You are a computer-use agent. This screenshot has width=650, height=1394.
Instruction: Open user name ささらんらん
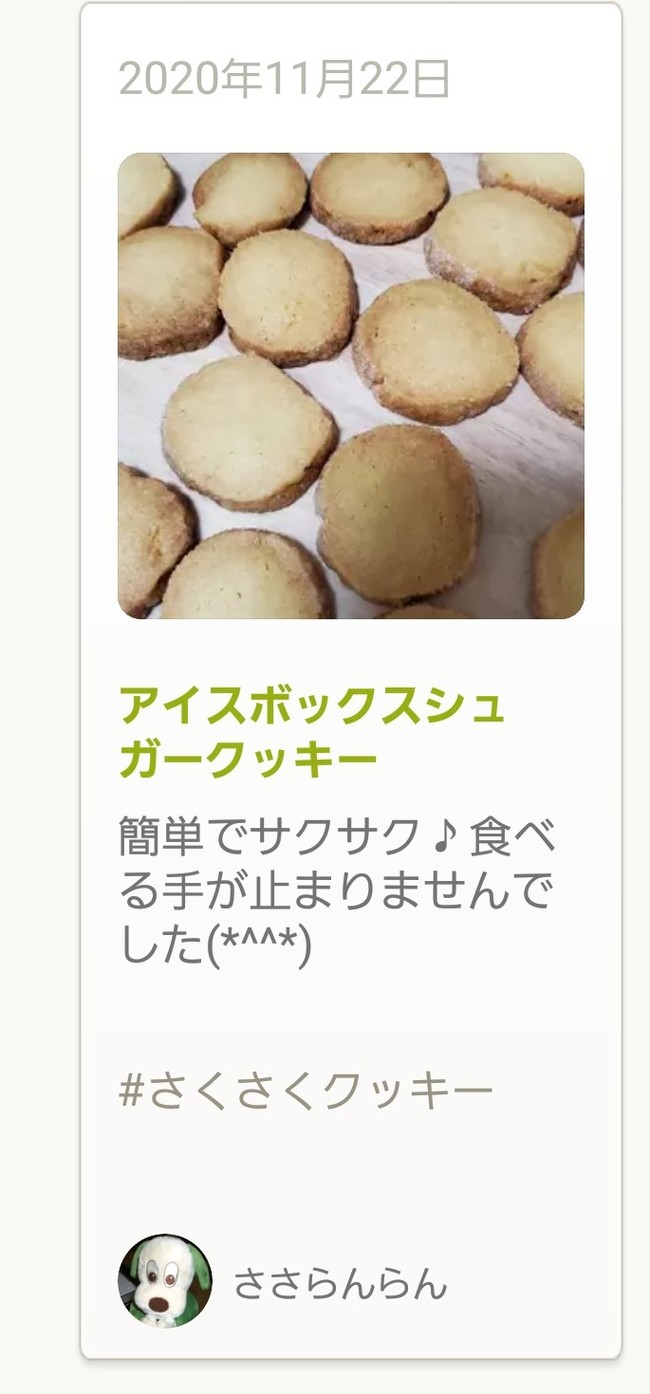tap(340, 1283)
